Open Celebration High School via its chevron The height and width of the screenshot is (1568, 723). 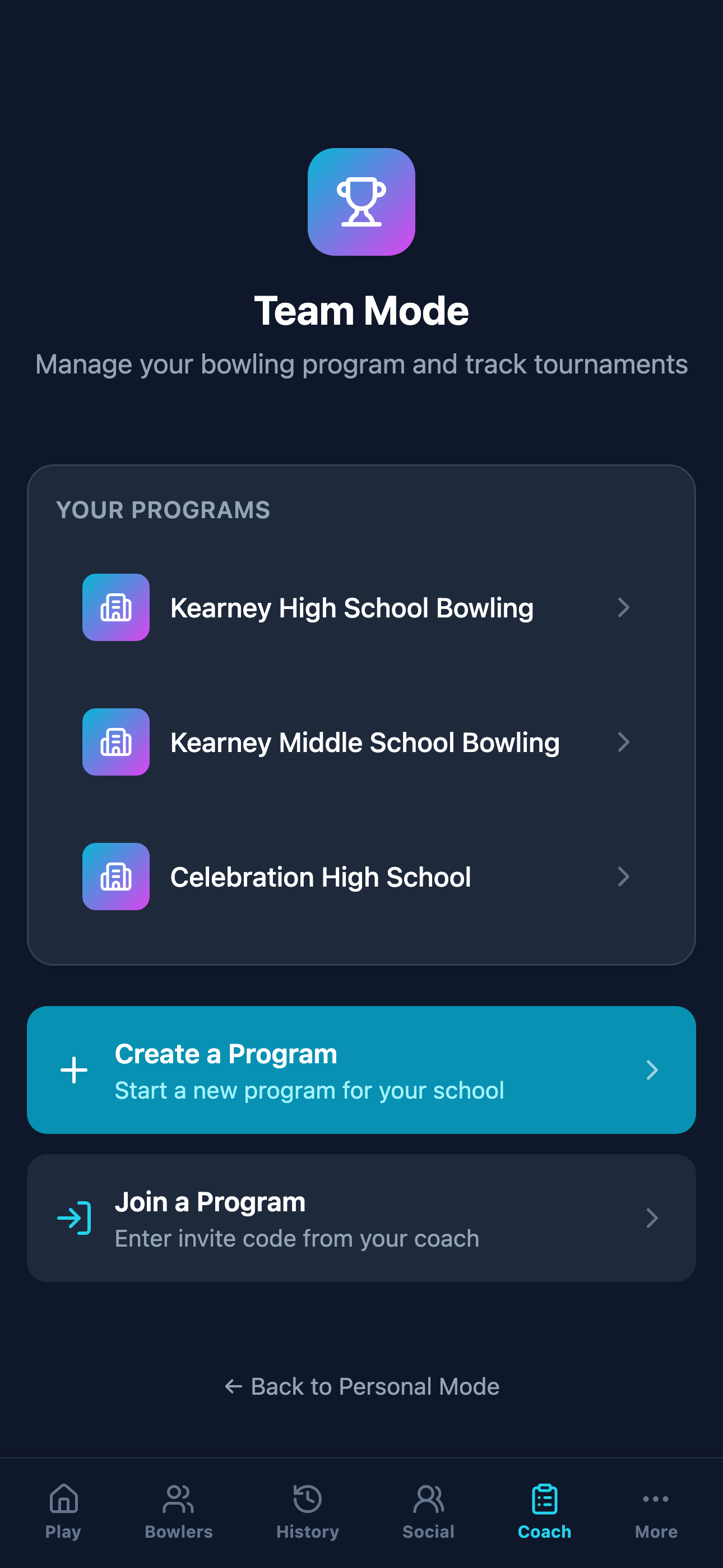coord(624,877)
